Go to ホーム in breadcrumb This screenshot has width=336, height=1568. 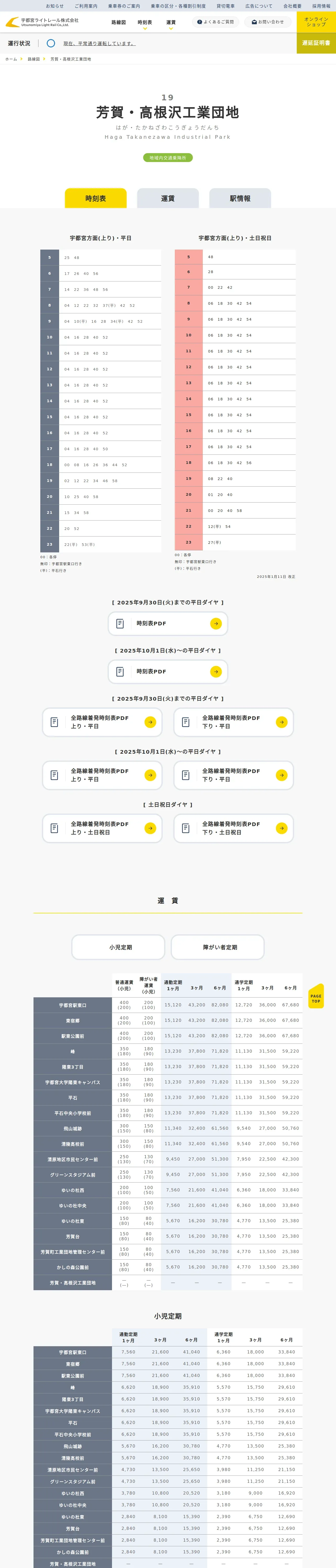click(x=11, y=59)
